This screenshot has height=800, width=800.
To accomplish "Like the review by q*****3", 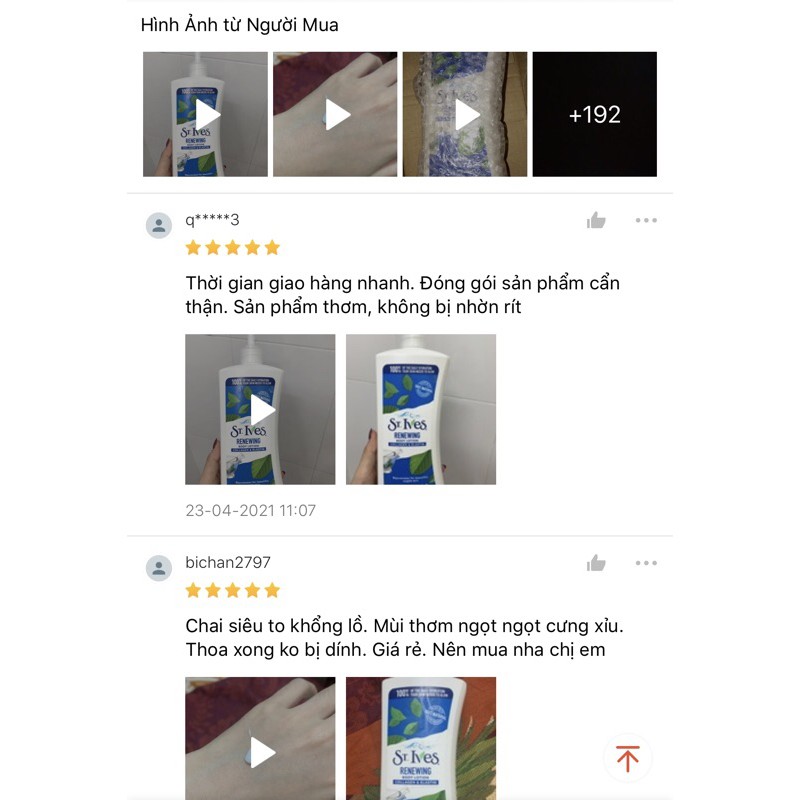I will [596, 220].
